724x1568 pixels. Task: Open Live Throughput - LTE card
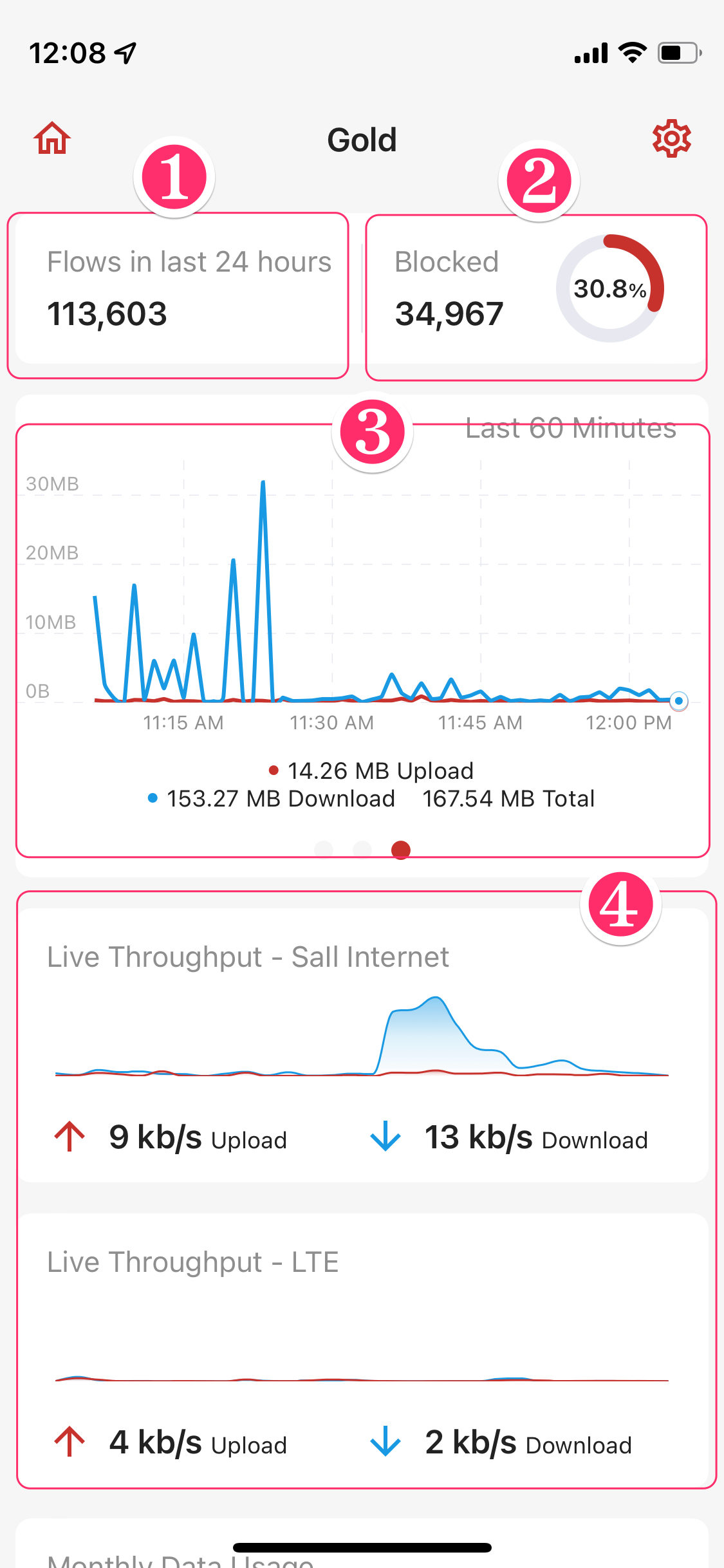tap(362, 1350)
